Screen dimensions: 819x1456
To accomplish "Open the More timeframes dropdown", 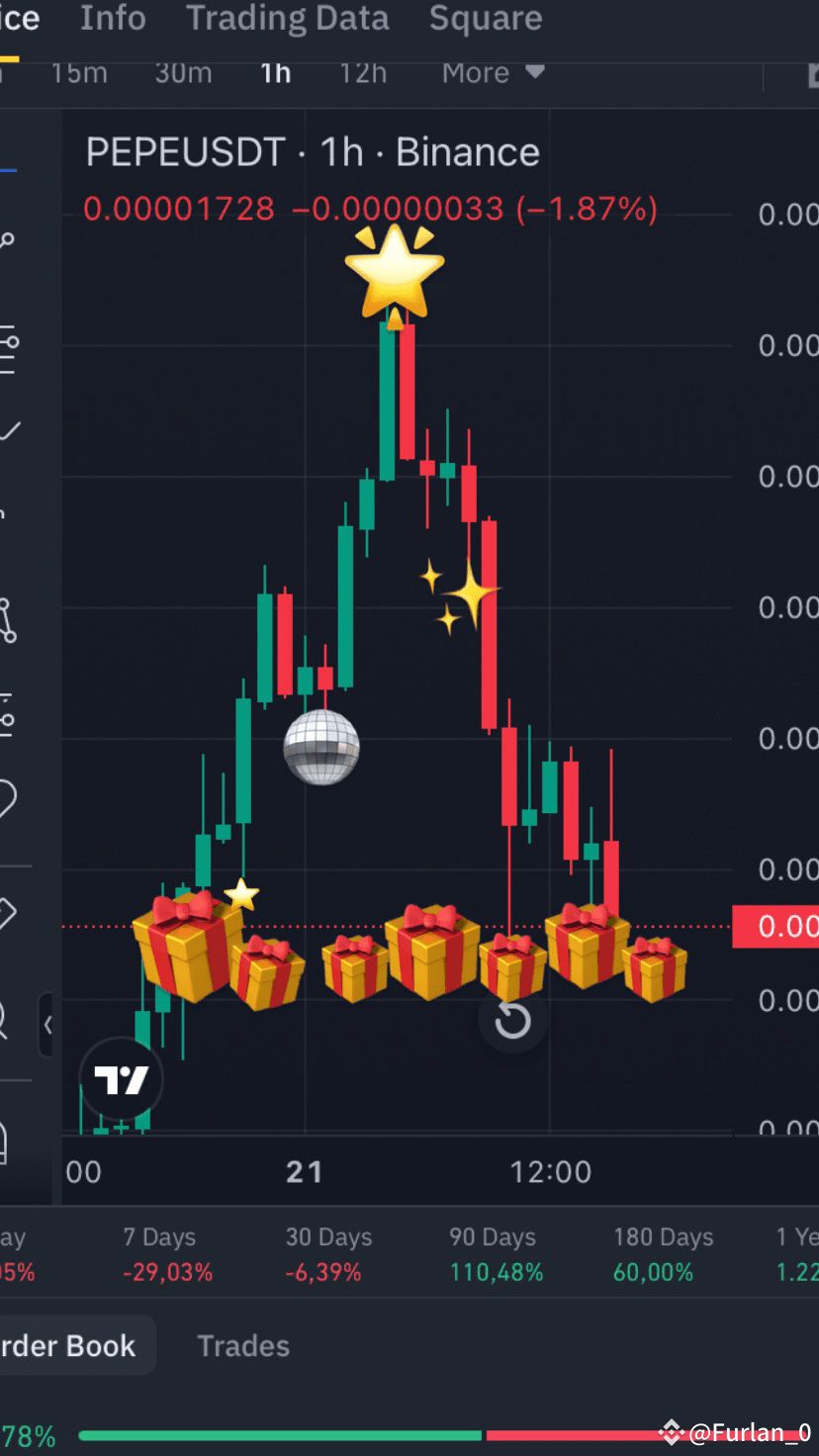I will [x=492, y=71].
